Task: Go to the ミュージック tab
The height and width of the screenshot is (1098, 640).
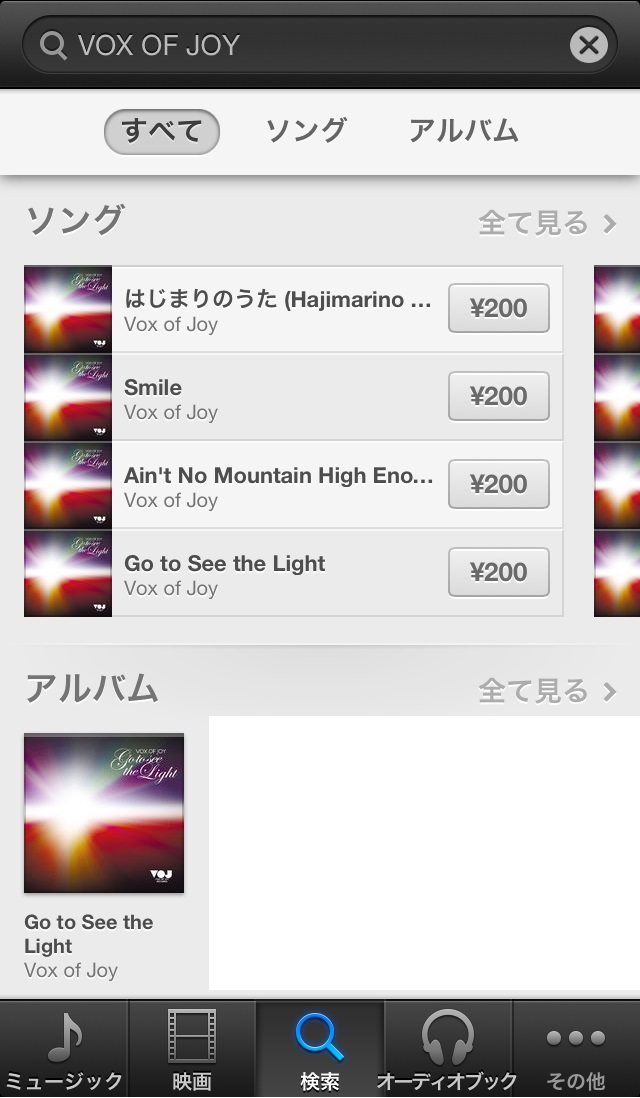Action: coord(64,1050)
